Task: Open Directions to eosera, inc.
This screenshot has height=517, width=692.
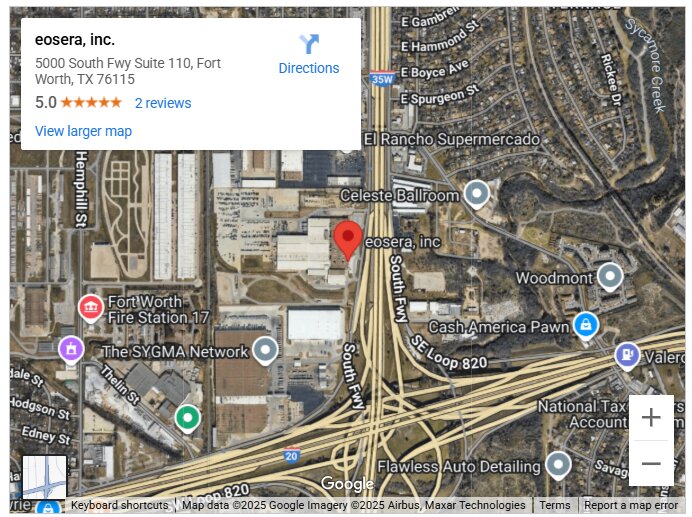Action: pyautogui.click(x=308, y=55)
